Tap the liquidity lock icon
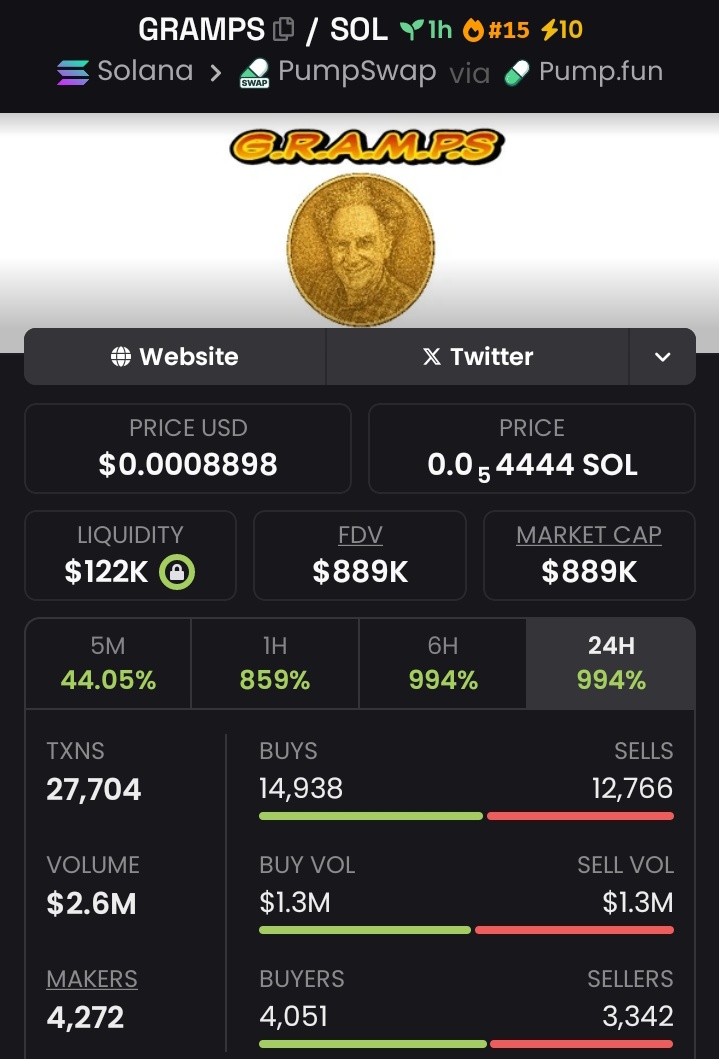The image size is (719, 1059). [177, 572]
